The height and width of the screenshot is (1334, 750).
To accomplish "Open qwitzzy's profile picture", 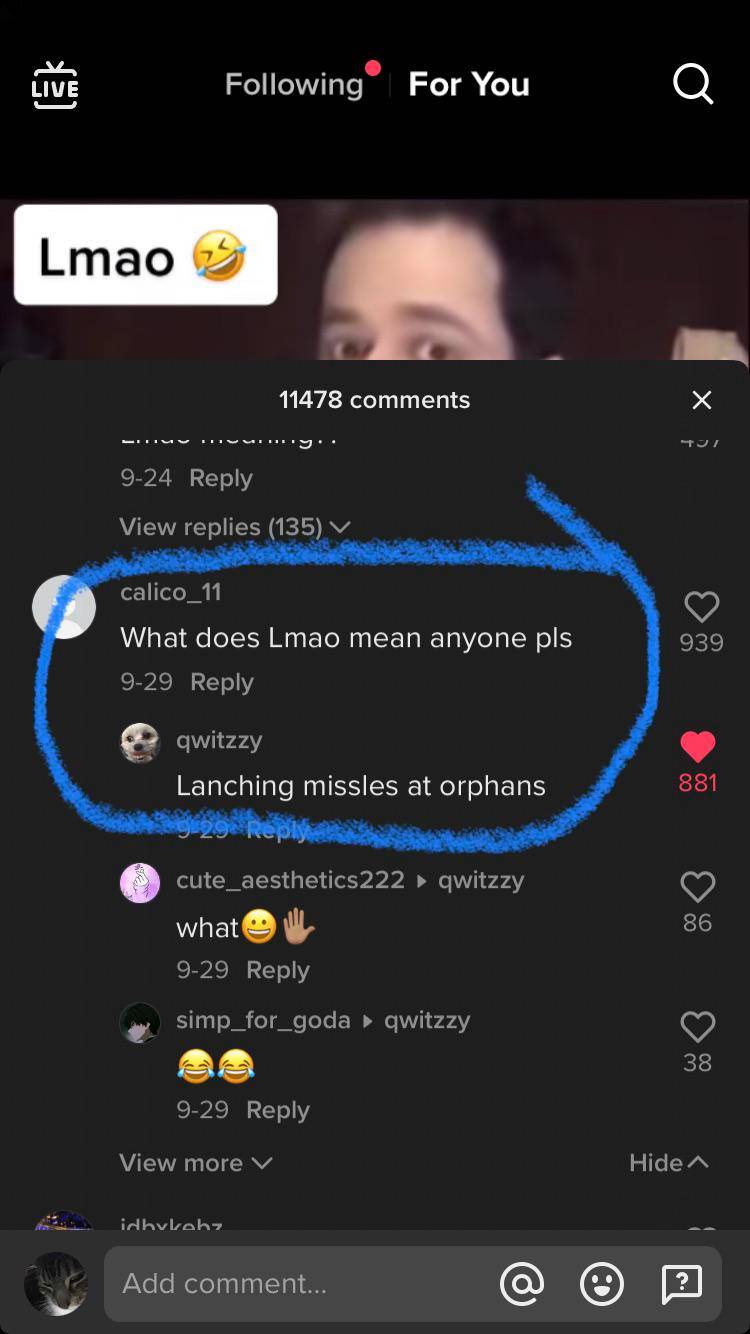I will point(140,743).
